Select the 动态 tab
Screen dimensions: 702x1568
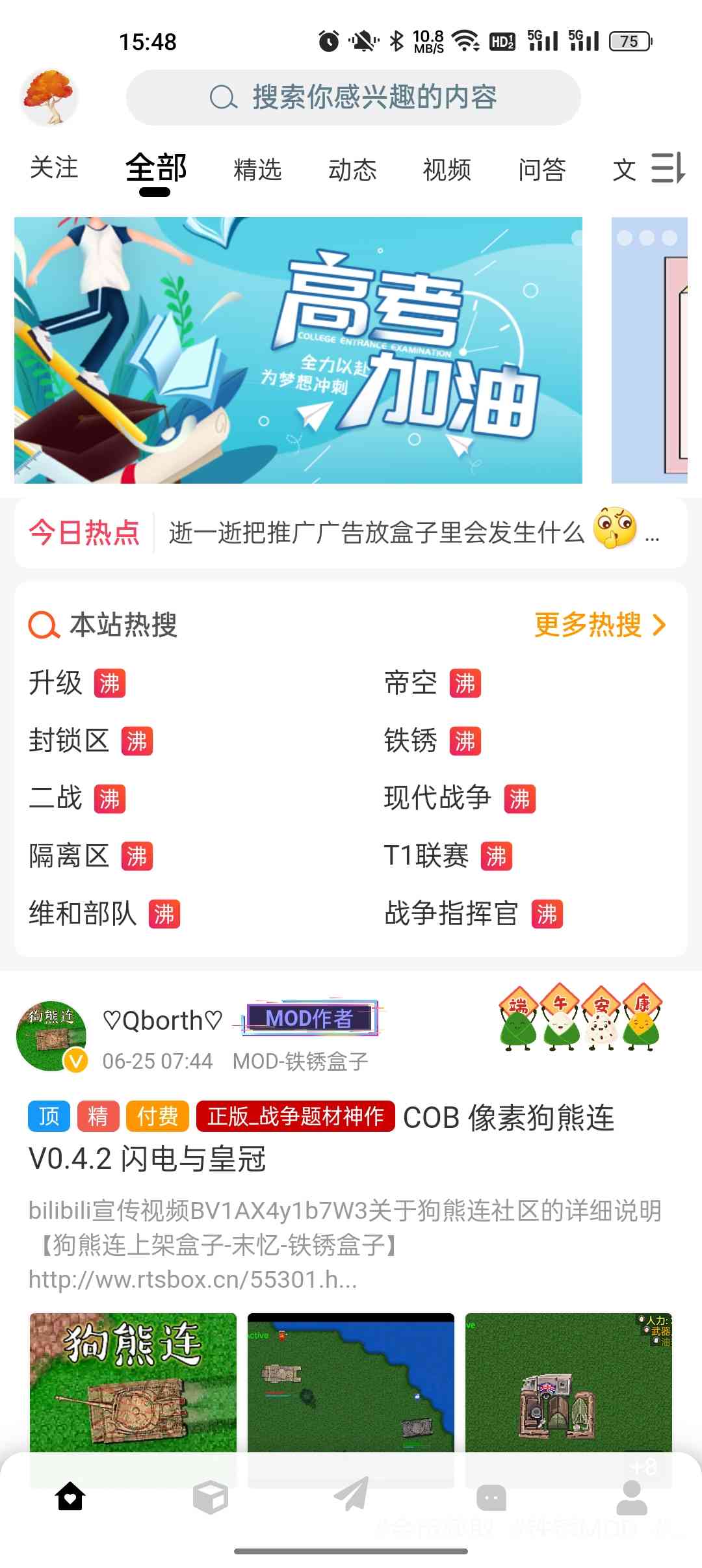point(352,170)
